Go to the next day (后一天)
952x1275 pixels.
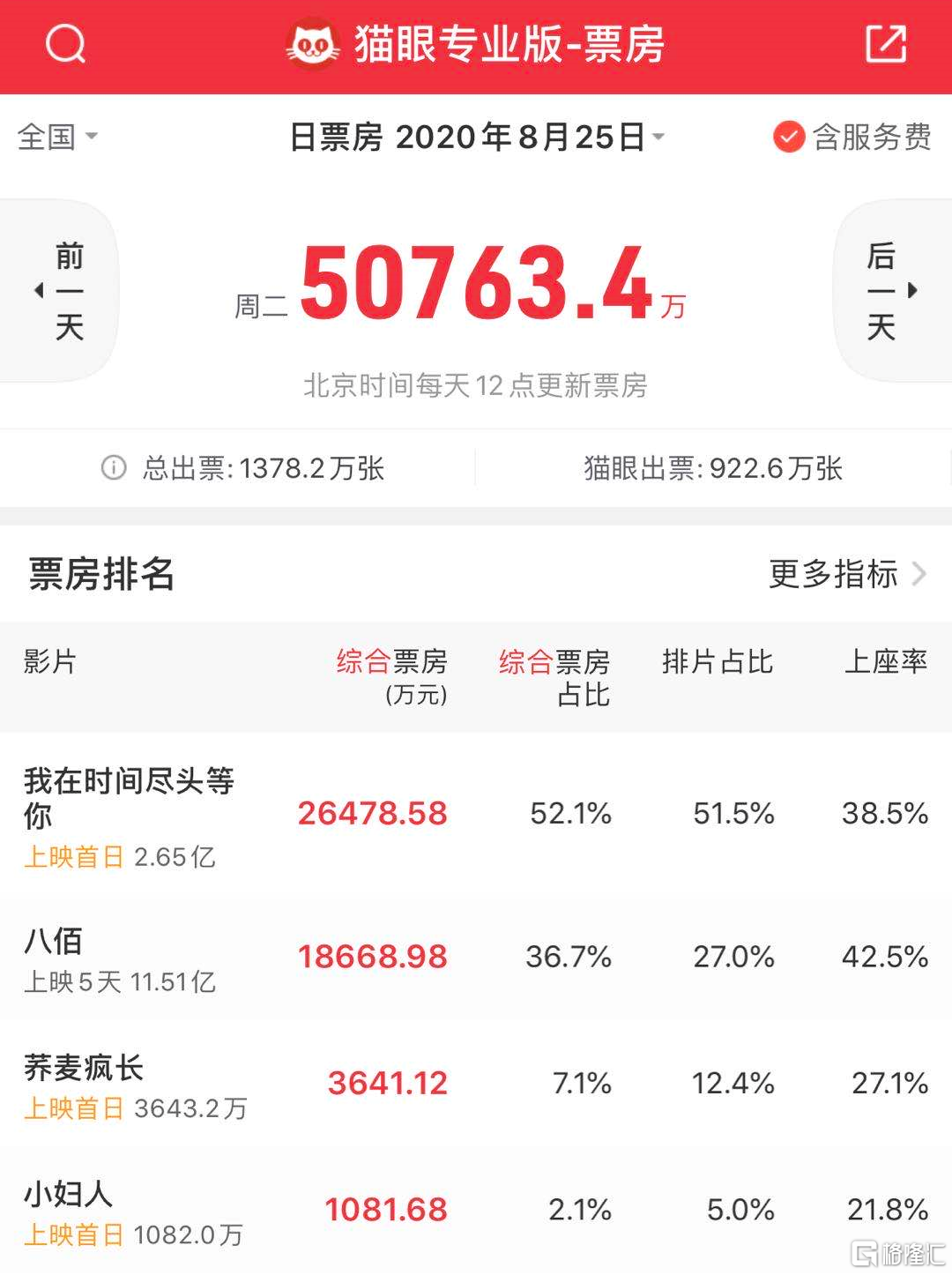click(x=890, y=291)
